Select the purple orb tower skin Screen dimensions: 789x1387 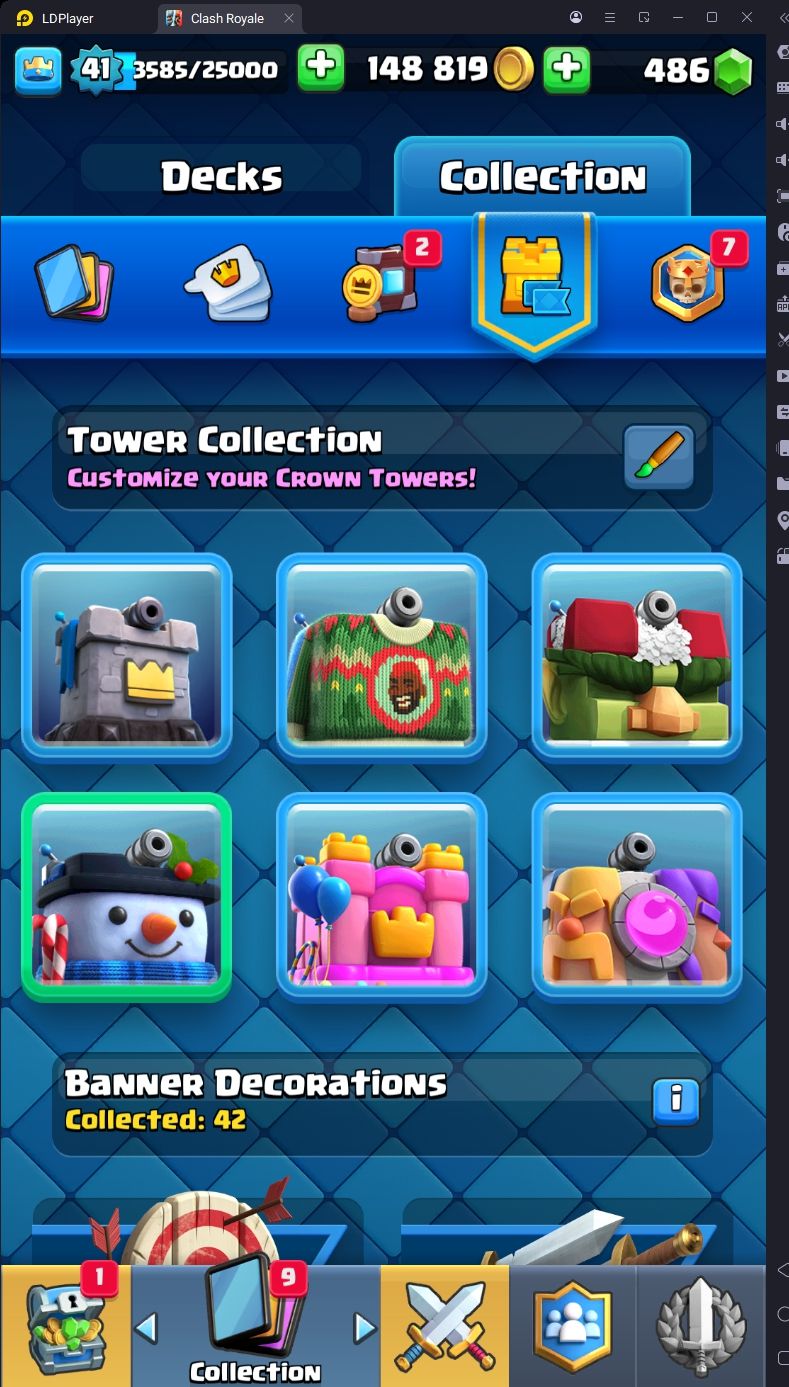pyautogui.click(x=636, y=897)
